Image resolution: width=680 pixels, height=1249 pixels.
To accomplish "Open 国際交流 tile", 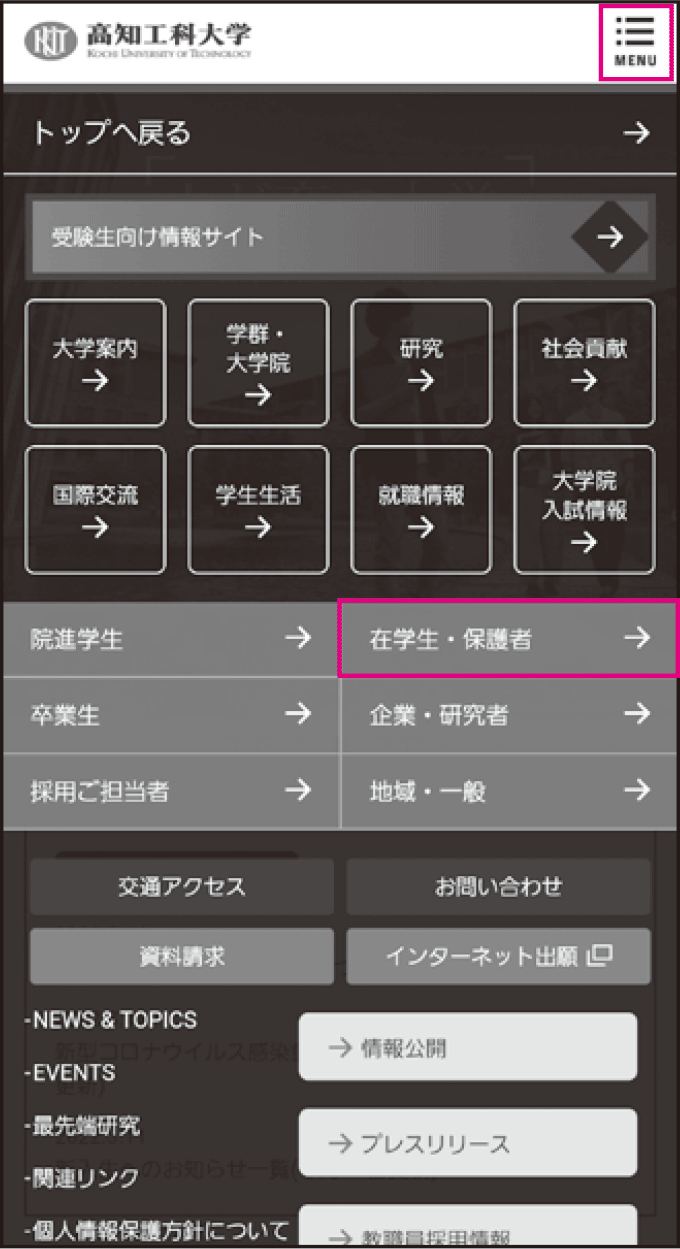I will (95, 509).
